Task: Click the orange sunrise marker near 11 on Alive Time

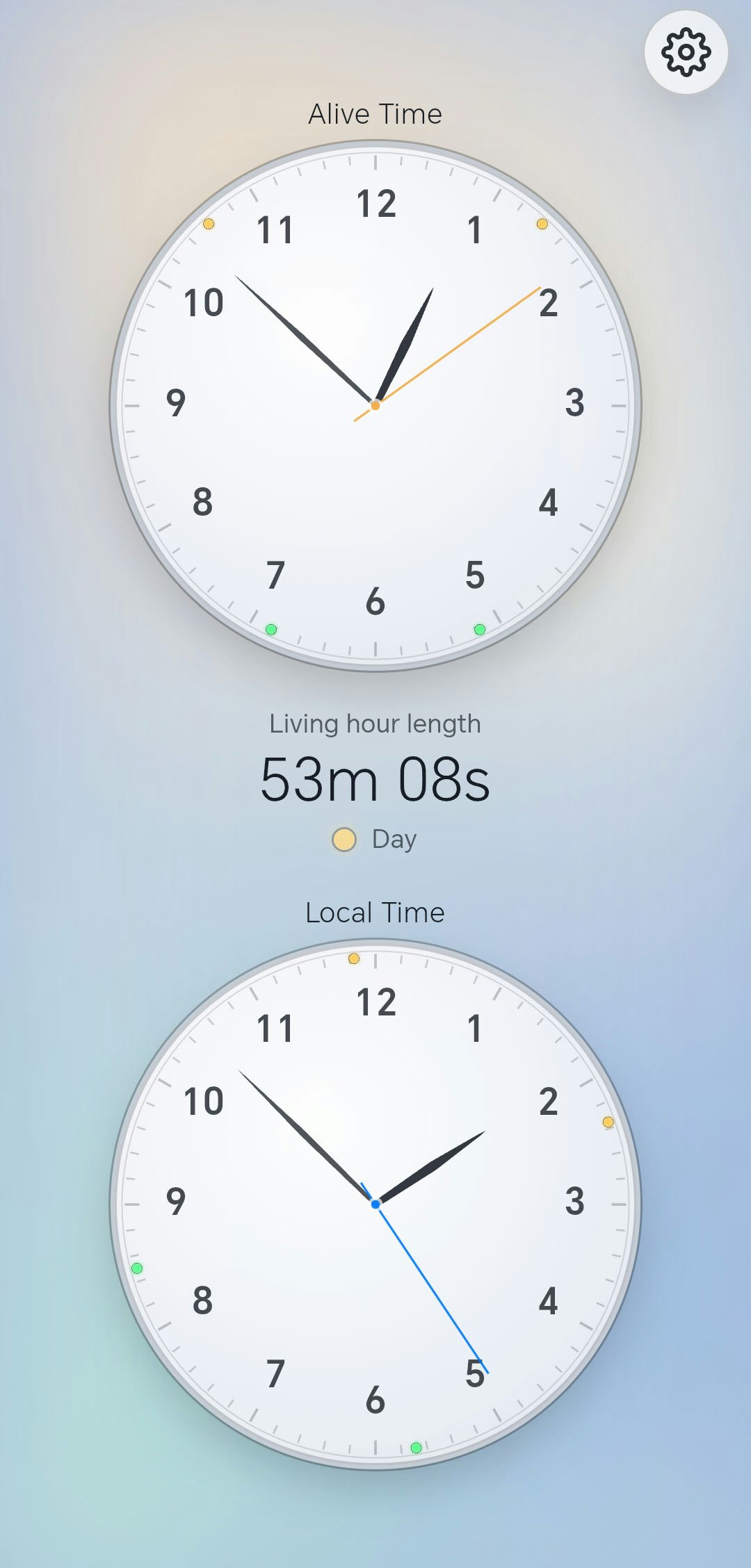Action: (210, 224)
